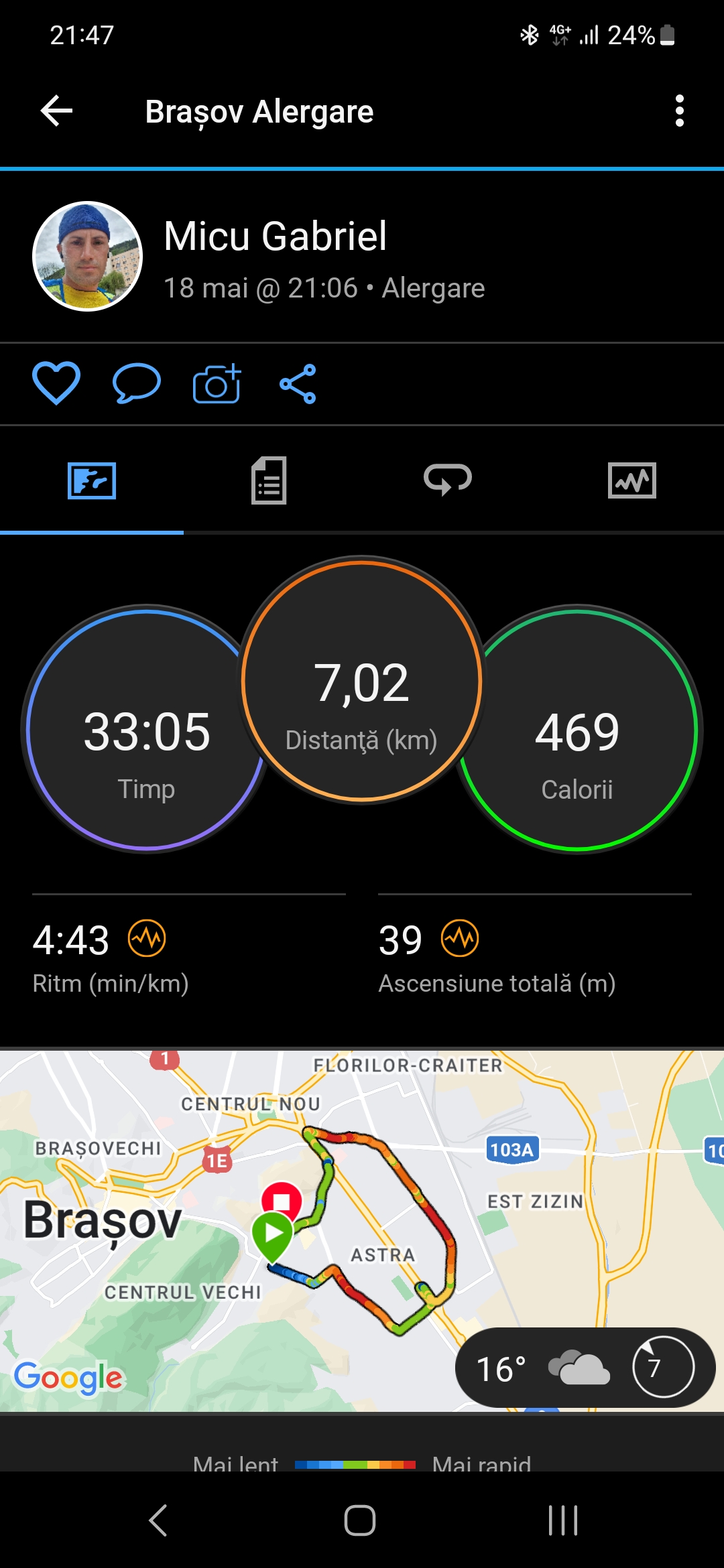Share this running activity
This screenshot has width=724, height=1568.
click(298, 383)
